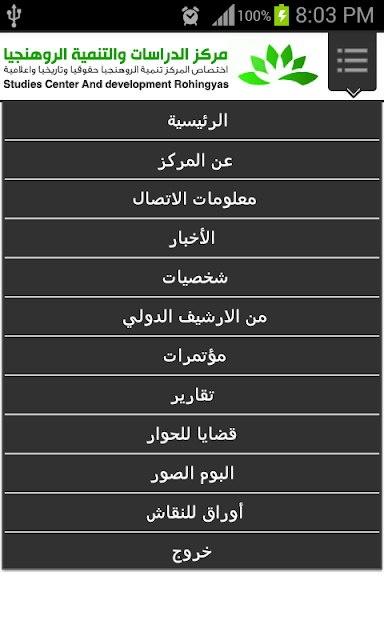Open شخصيات personalities section
Screen dimensions: 384x640
192,278
